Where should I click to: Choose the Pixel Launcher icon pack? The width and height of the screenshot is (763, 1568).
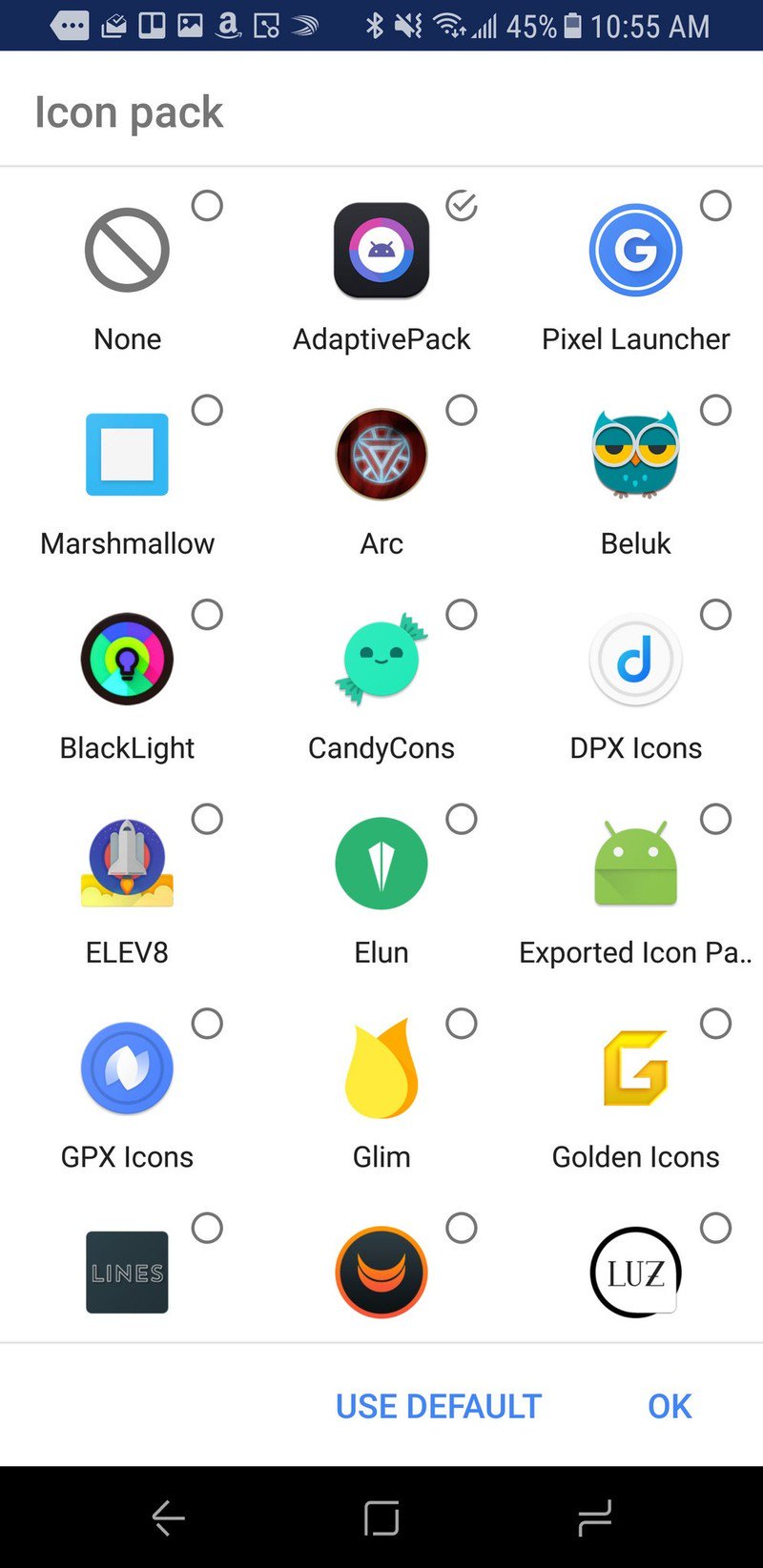(635, 251)
